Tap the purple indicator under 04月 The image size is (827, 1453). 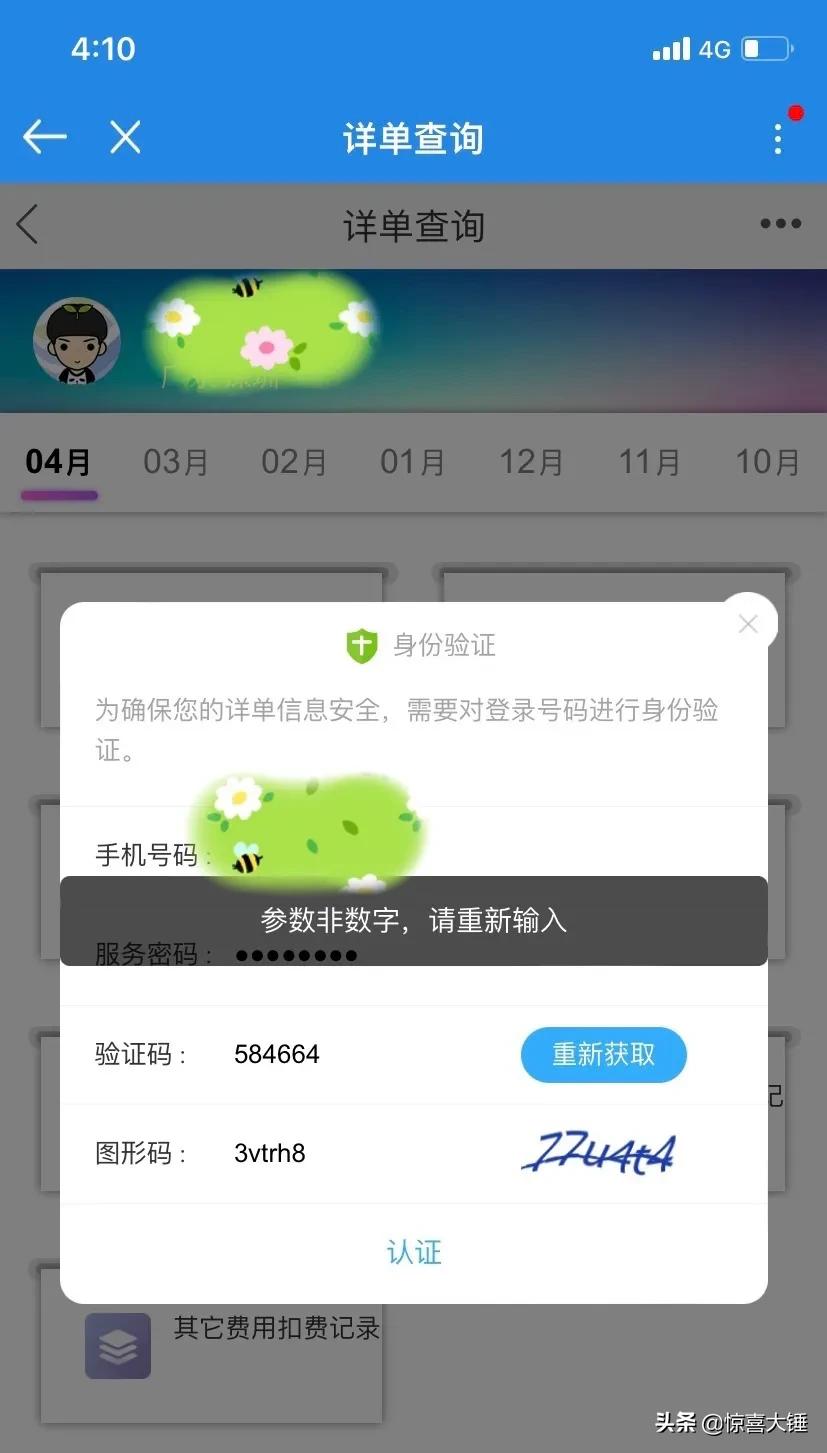(x=58, y=495)
